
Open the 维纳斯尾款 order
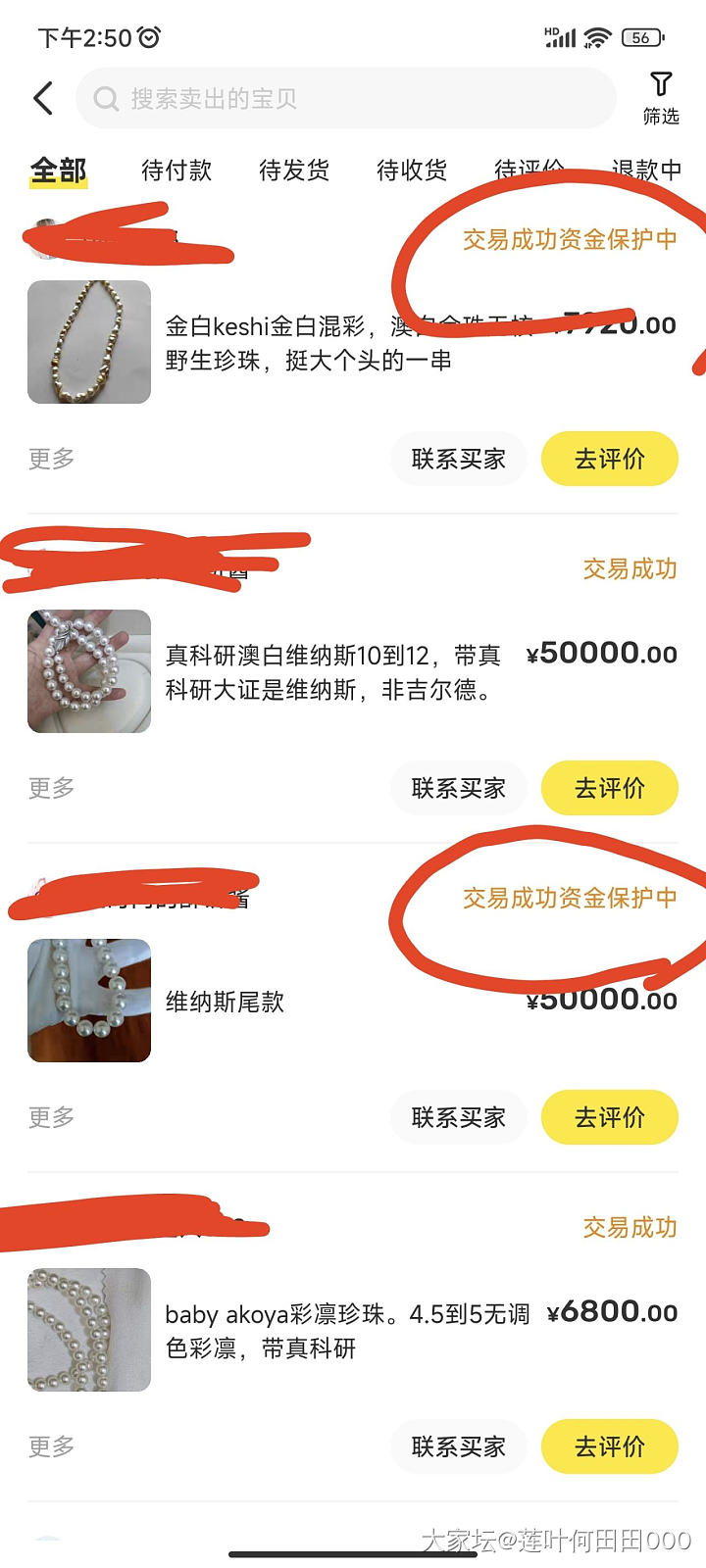point(226,1001)
